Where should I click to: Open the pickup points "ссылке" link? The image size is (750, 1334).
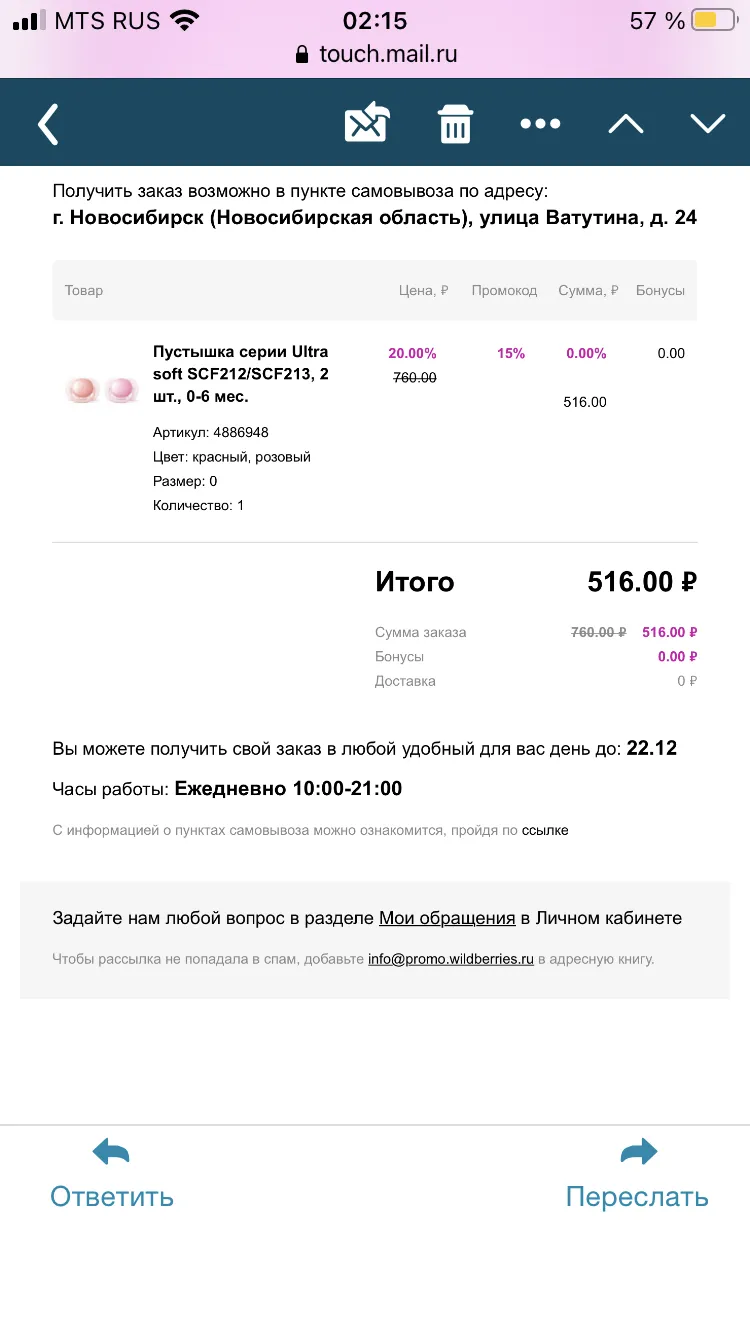[545, 830]
